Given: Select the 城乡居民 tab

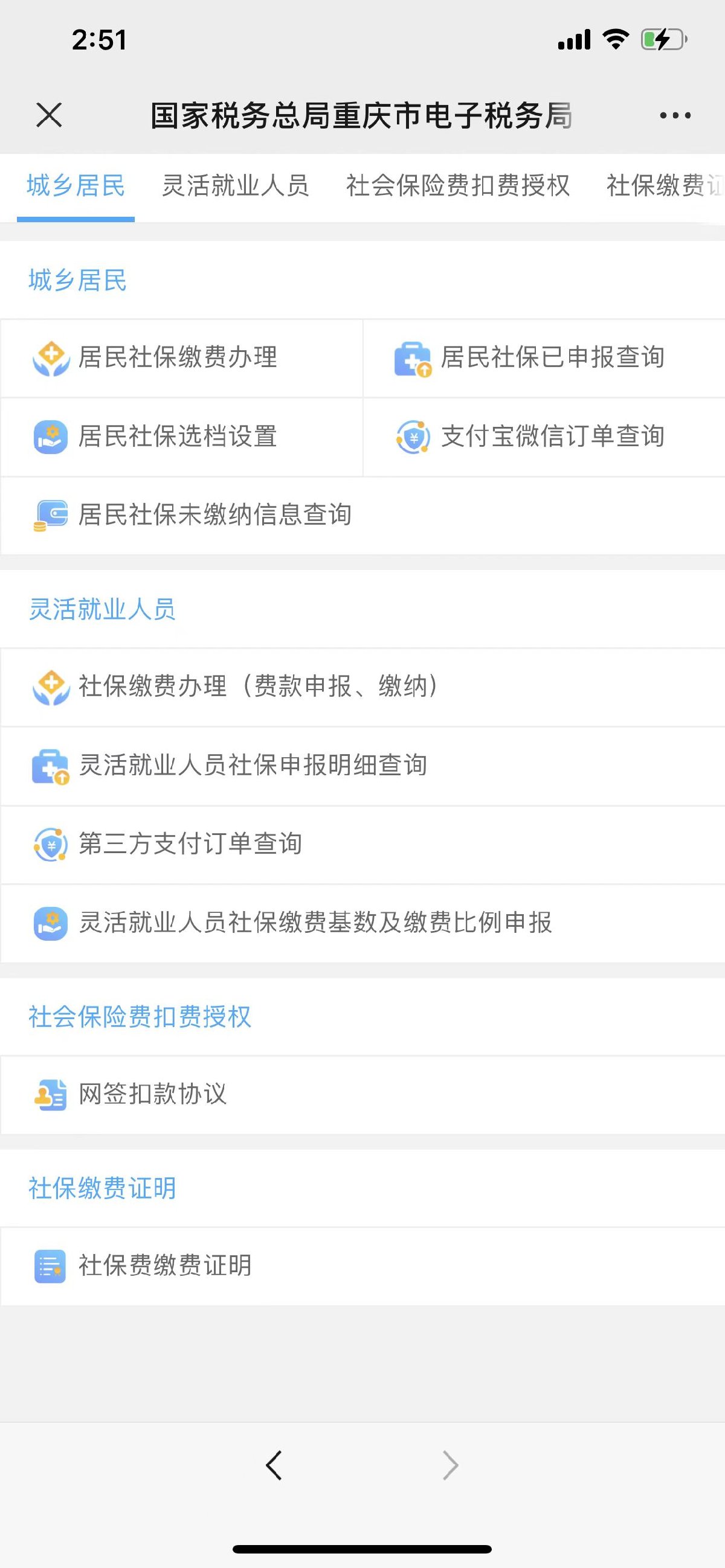Looking at the screenshot, I should (x=76, y=185).
